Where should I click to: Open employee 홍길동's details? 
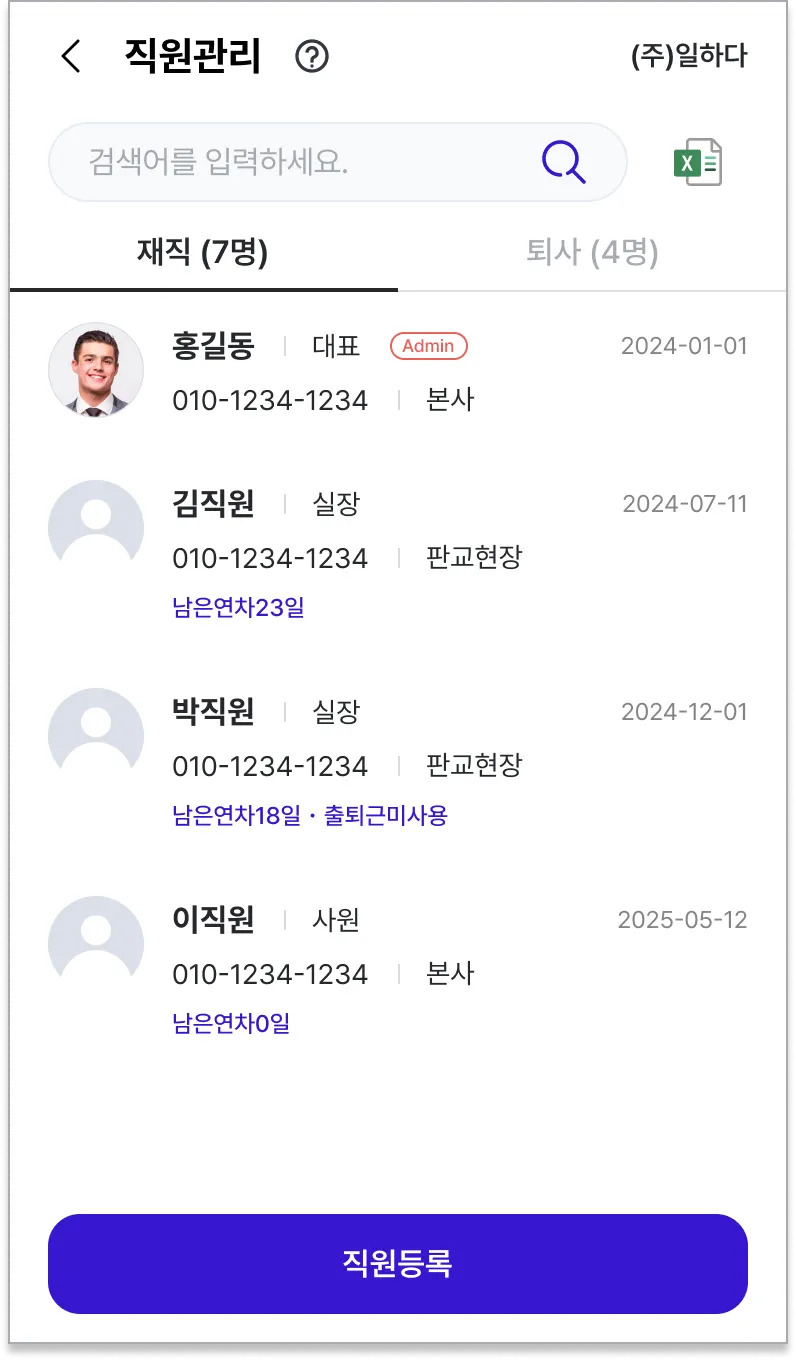coord(397,372)
